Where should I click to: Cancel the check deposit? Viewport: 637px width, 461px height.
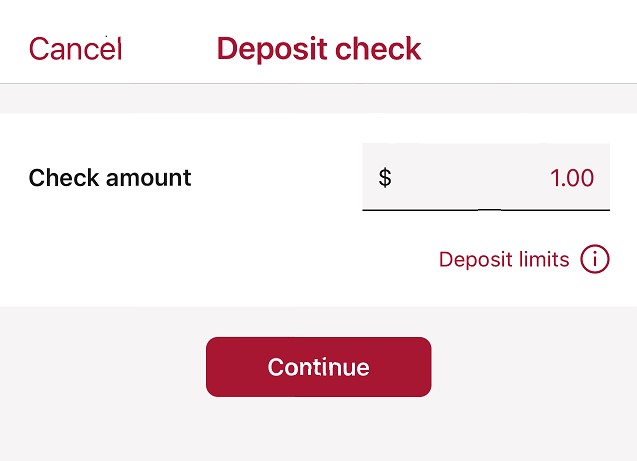(x=75, y=48)
